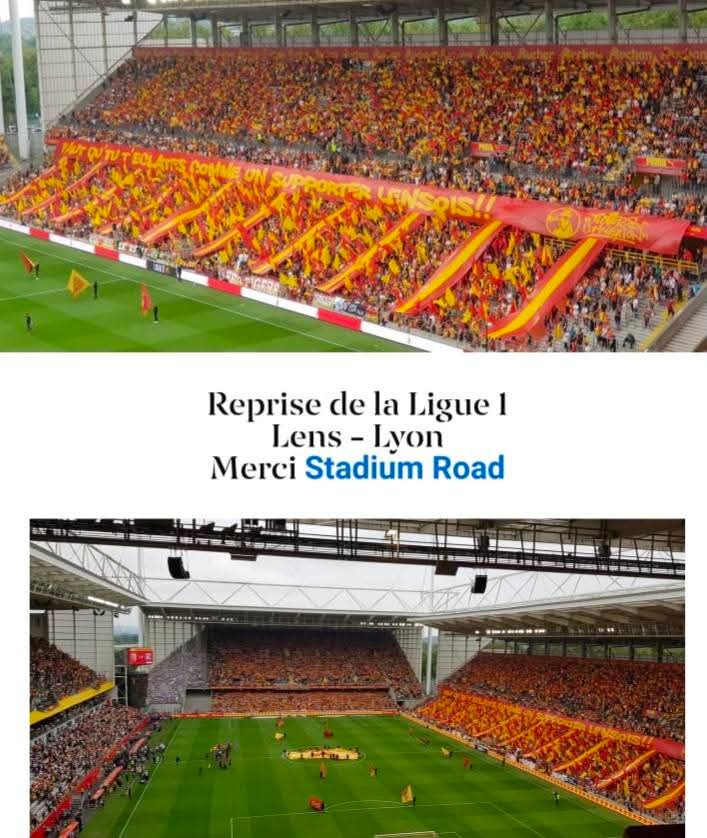This screenshot has width=707, height=838.
Task: Open the Stadium Road link
Action: pyautogui.click(x=404, y=468)
